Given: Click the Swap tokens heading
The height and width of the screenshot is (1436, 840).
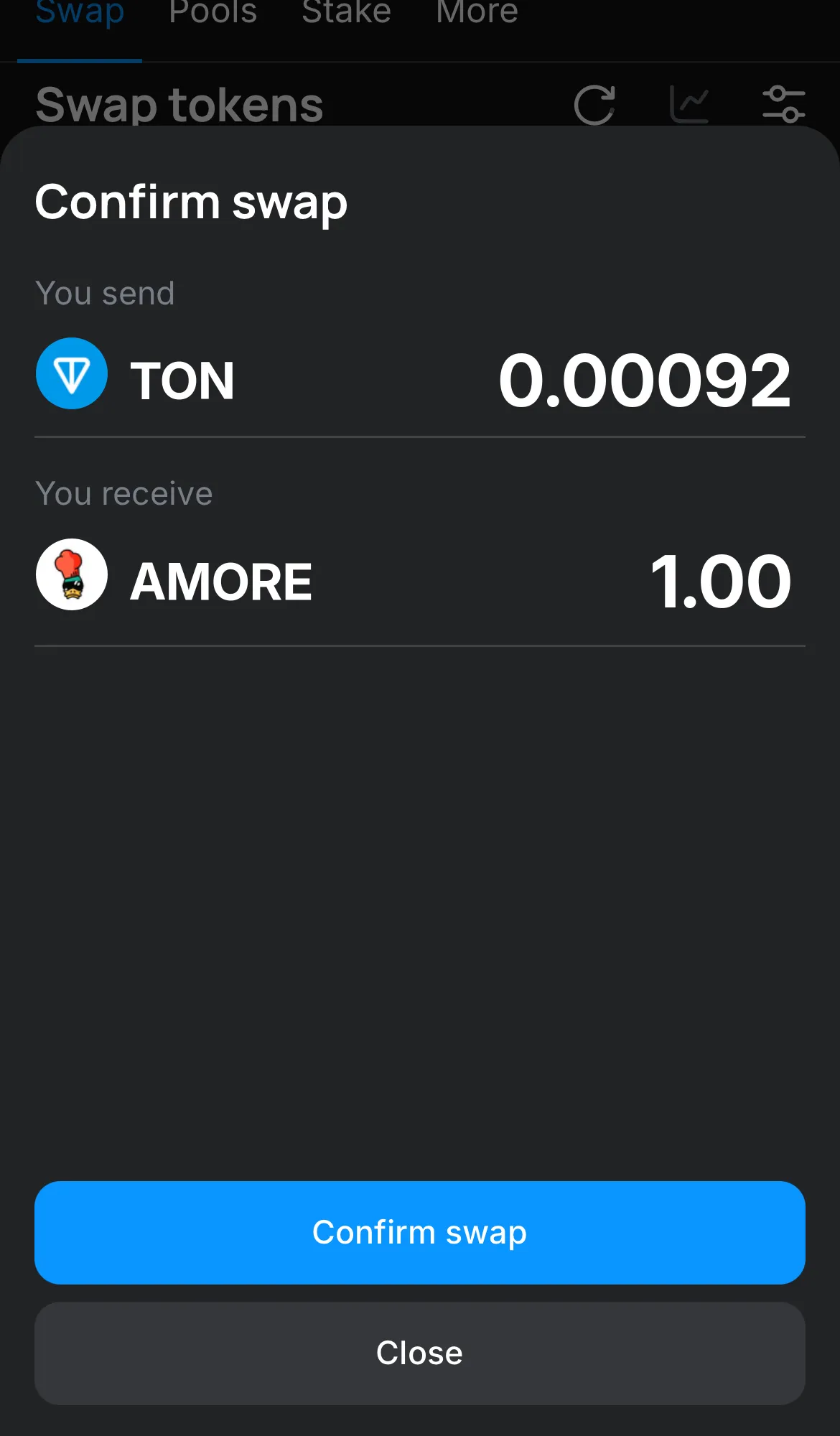Looking at the screenshot, I should (x=179, y=105).
